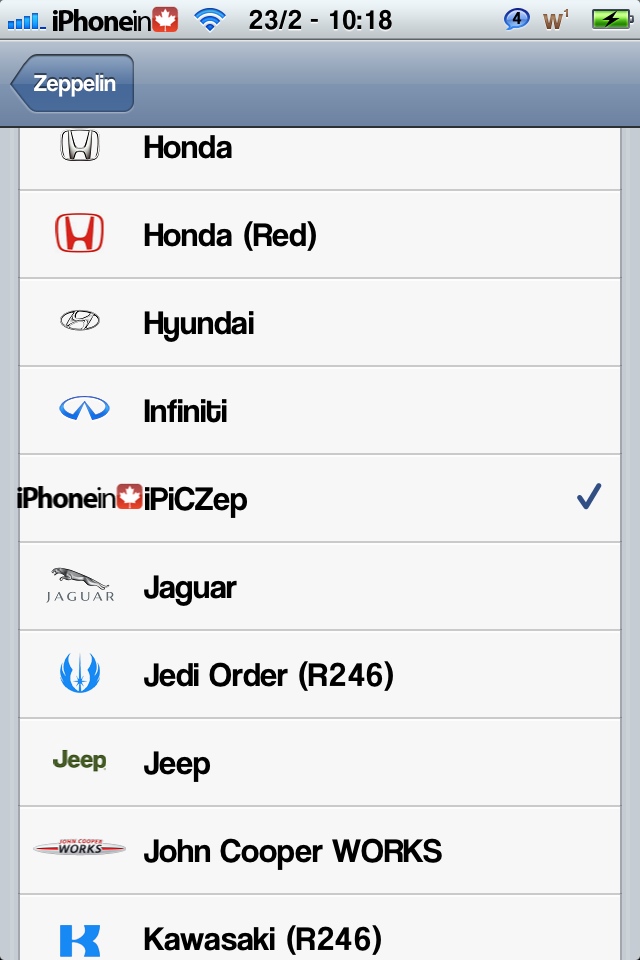This screenshot has height=960, width=640.
Task: Select the Infiniti logo
Action: point(320,411)
